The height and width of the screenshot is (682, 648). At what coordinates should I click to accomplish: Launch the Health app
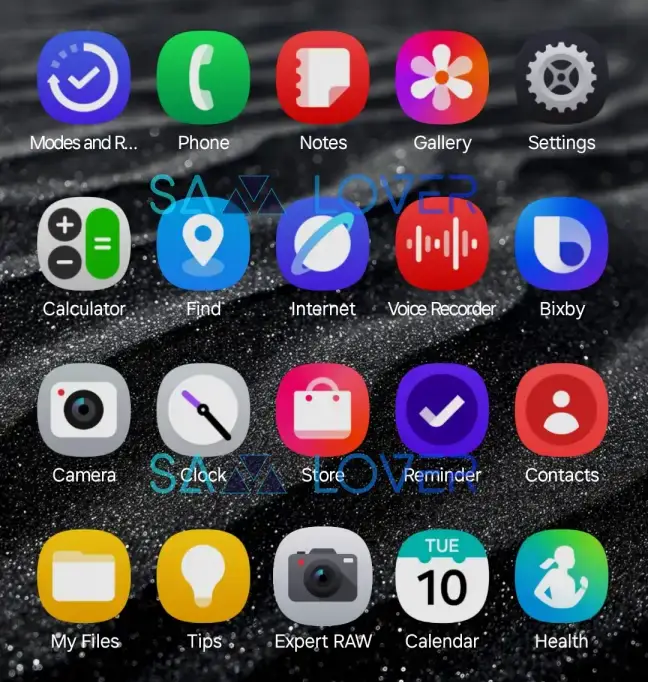point(561,576)
